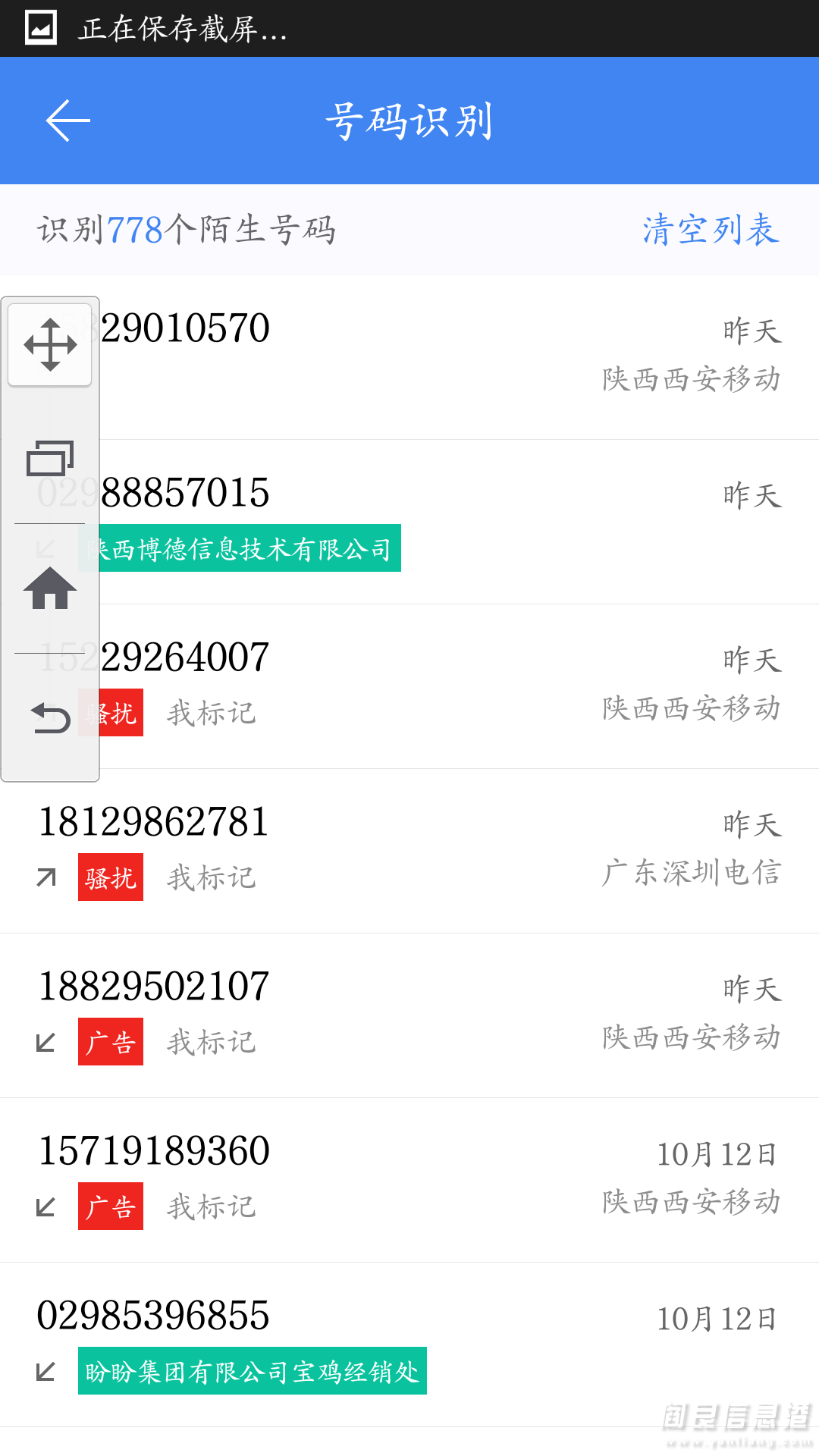Select the move handle on the floating toolbar
Viewport: 819px width, 1456px height.
(49, 344)
